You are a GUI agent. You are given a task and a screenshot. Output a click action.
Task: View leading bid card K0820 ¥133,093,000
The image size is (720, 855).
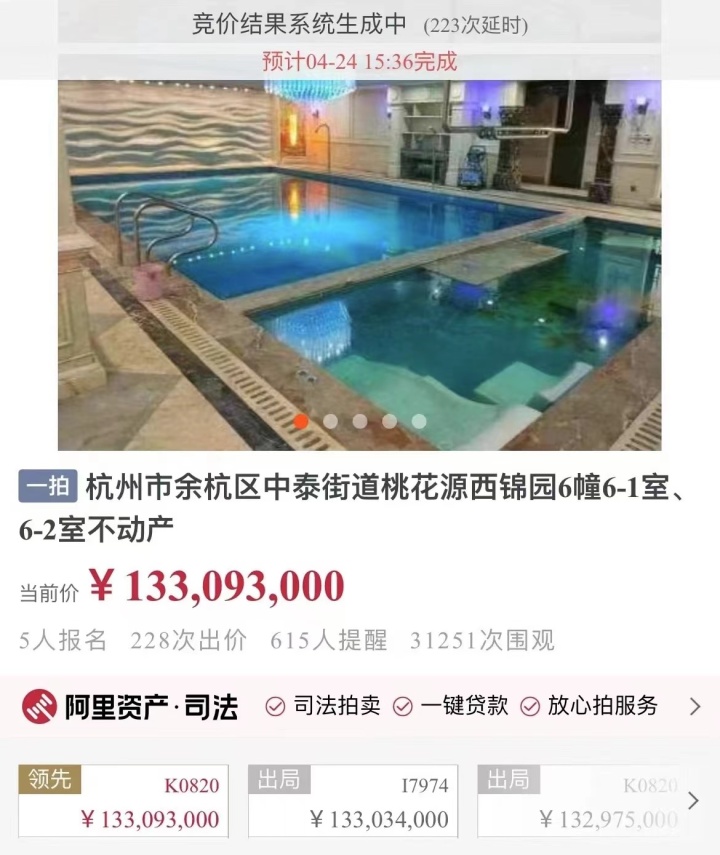pos(123,801)
